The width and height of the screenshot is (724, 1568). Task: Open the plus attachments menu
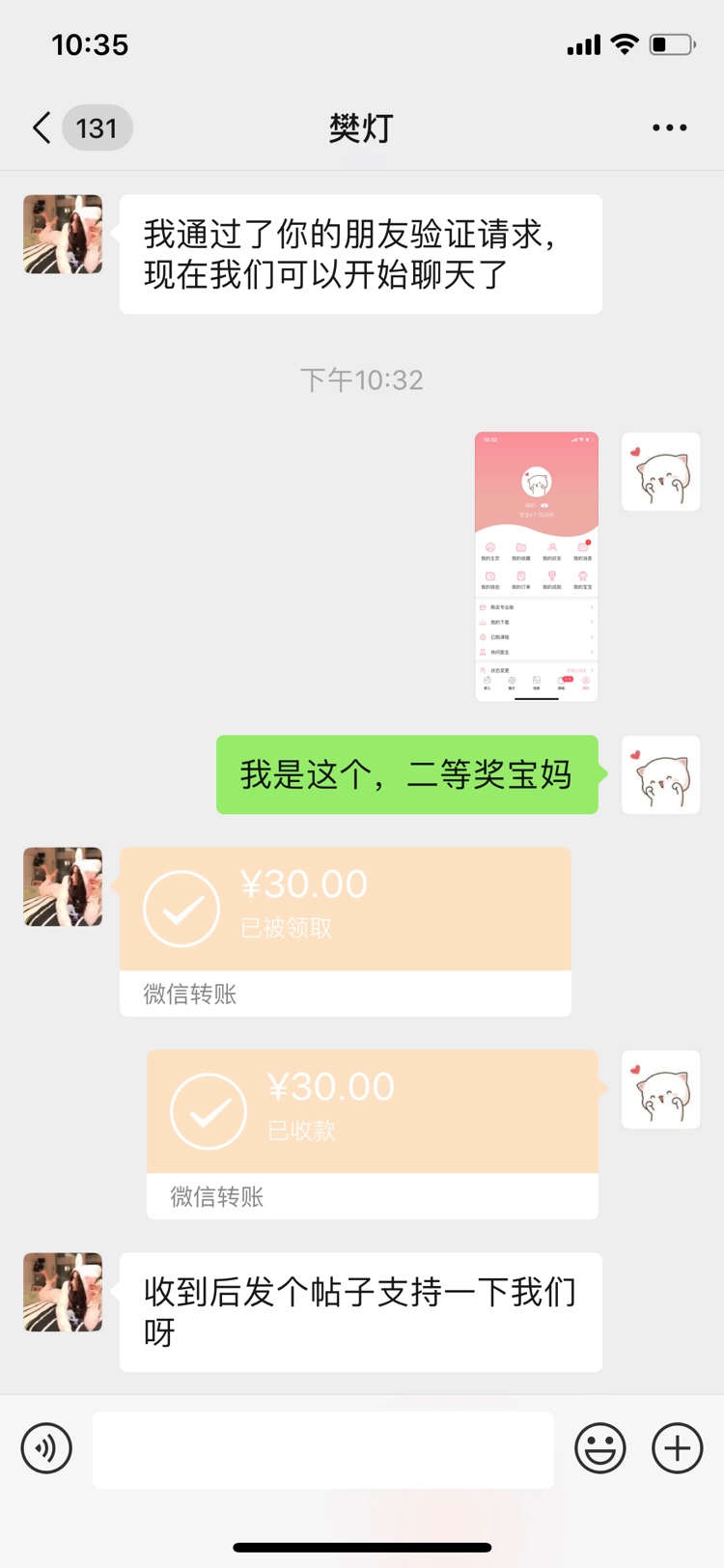click(x=677, y=1448)
